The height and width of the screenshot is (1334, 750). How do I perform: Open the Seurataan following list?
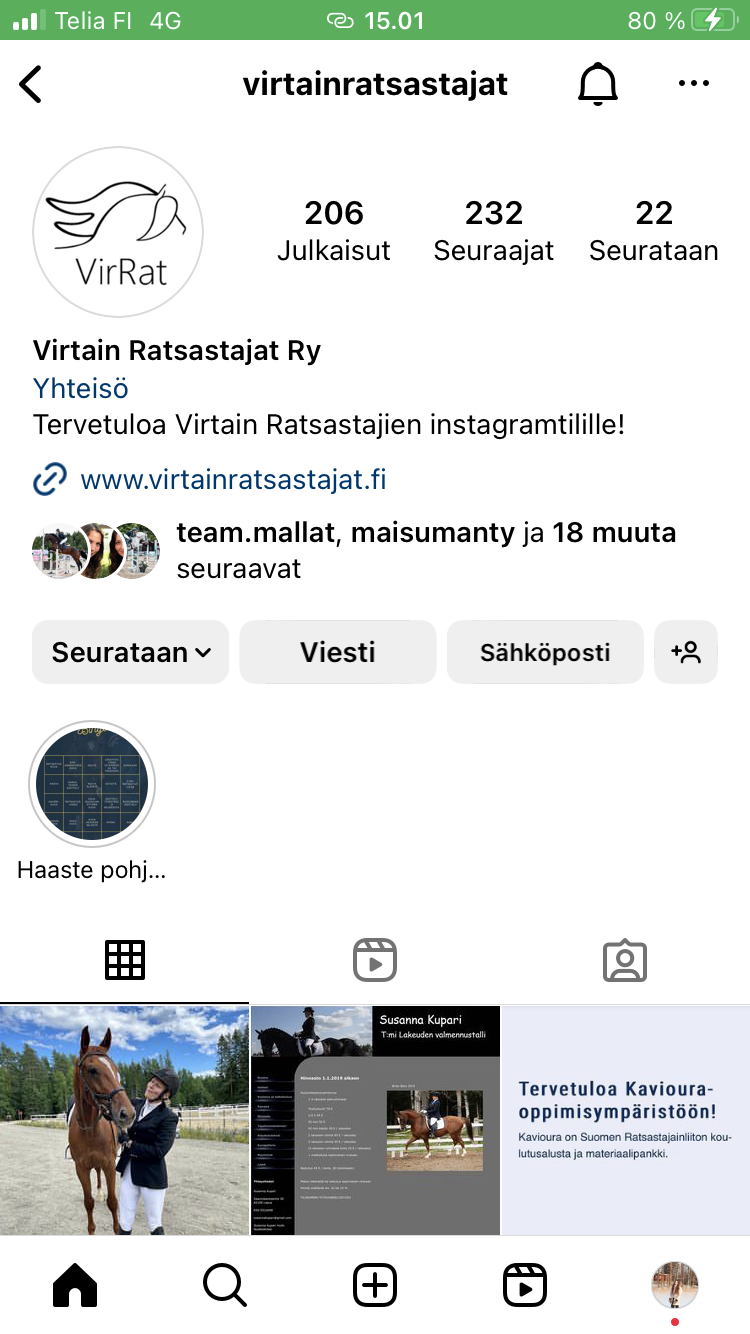(653, 230)
